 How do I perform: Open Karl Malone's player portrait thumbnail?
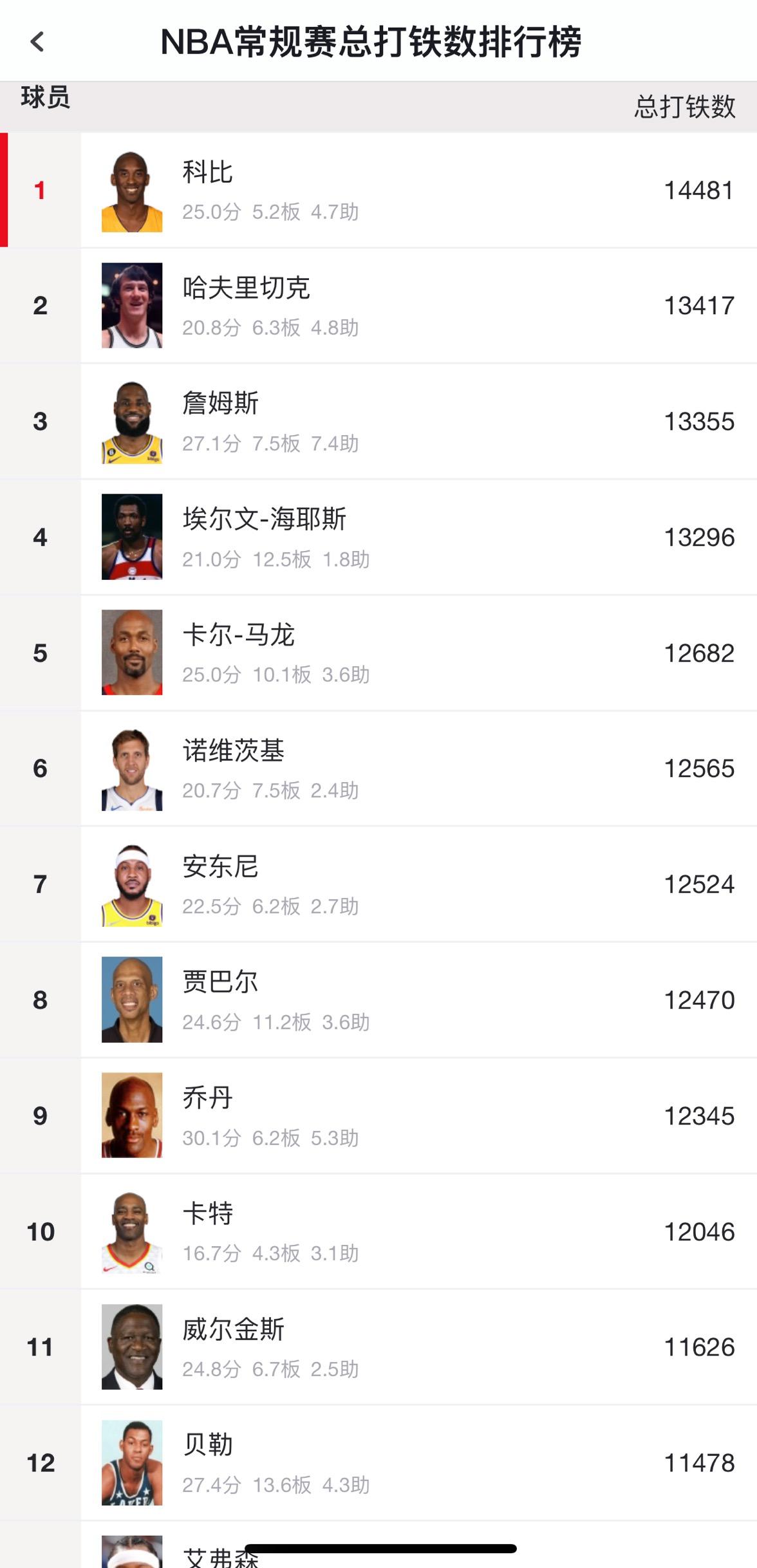coord(132,651)
